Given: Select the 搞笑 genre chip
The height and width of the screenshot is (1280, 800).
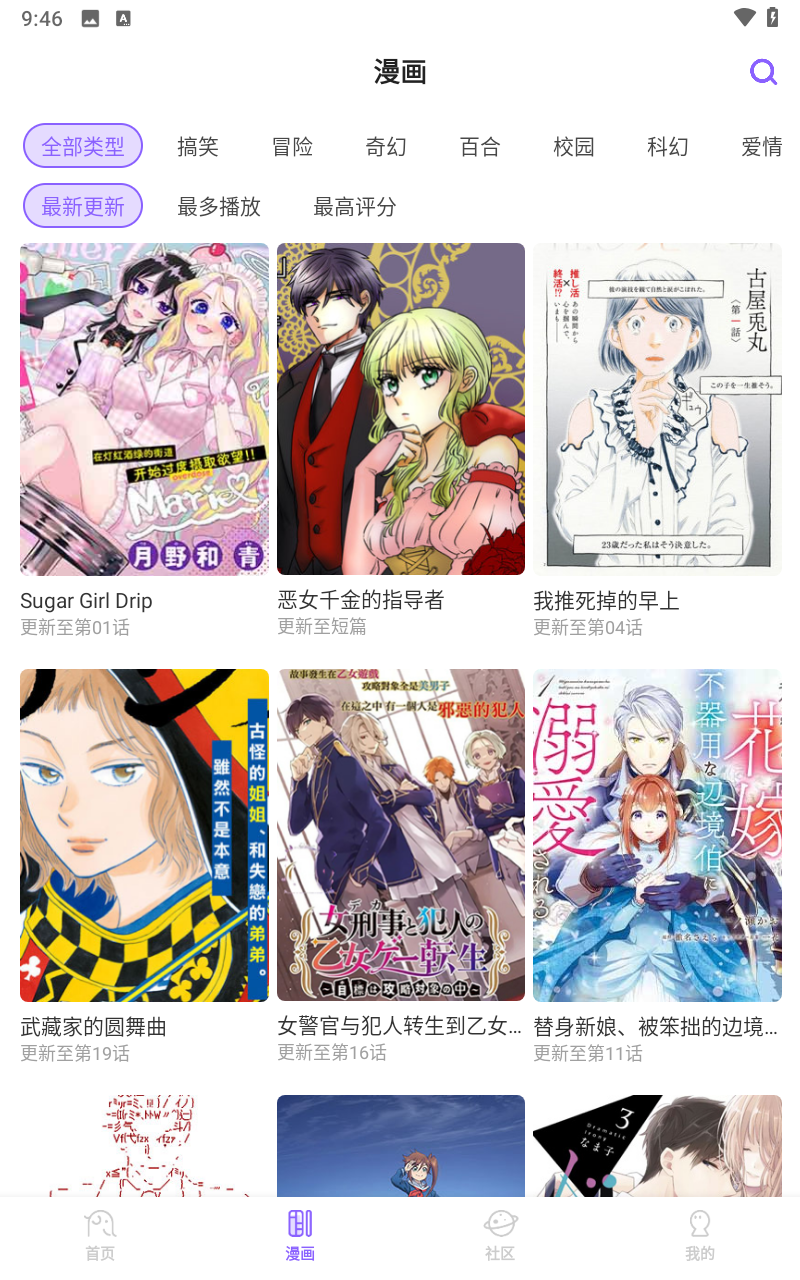Looking at the screenshot, I should 197,147.
